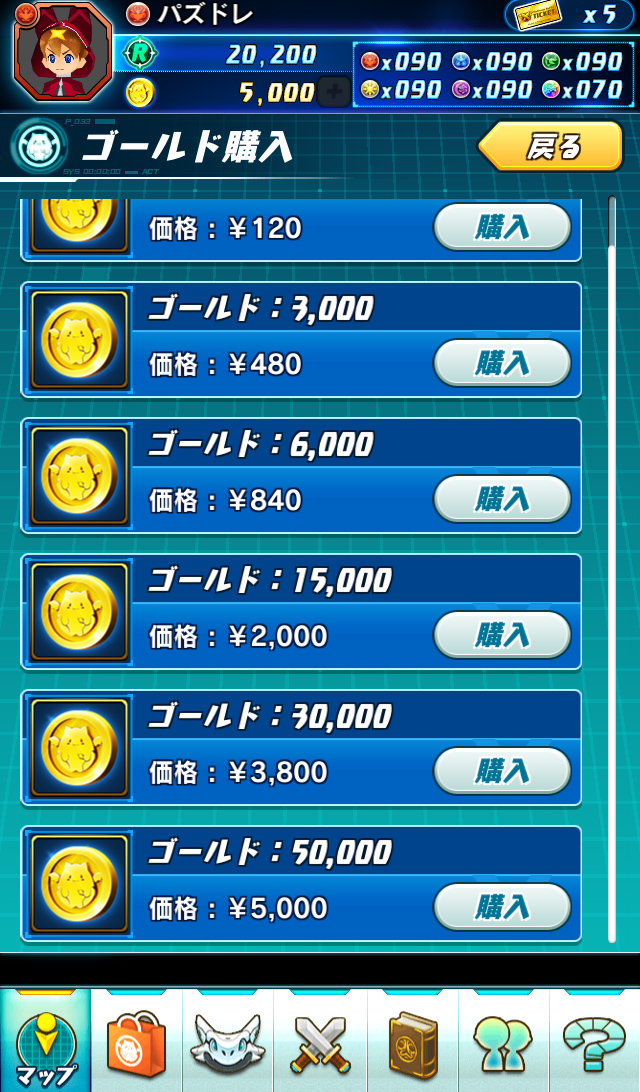Purchase 3,000 gold for ¥480
Image resolution: width=640 pixels, height=1092 pixels.
tap(502, 363)
